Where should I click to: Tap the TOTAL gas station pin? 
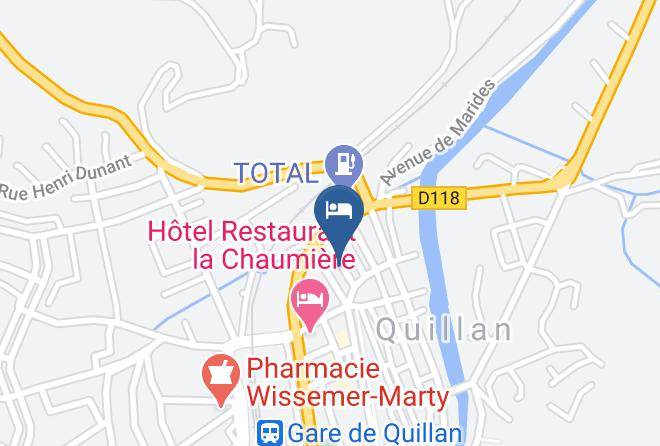(x=343, y=161)
